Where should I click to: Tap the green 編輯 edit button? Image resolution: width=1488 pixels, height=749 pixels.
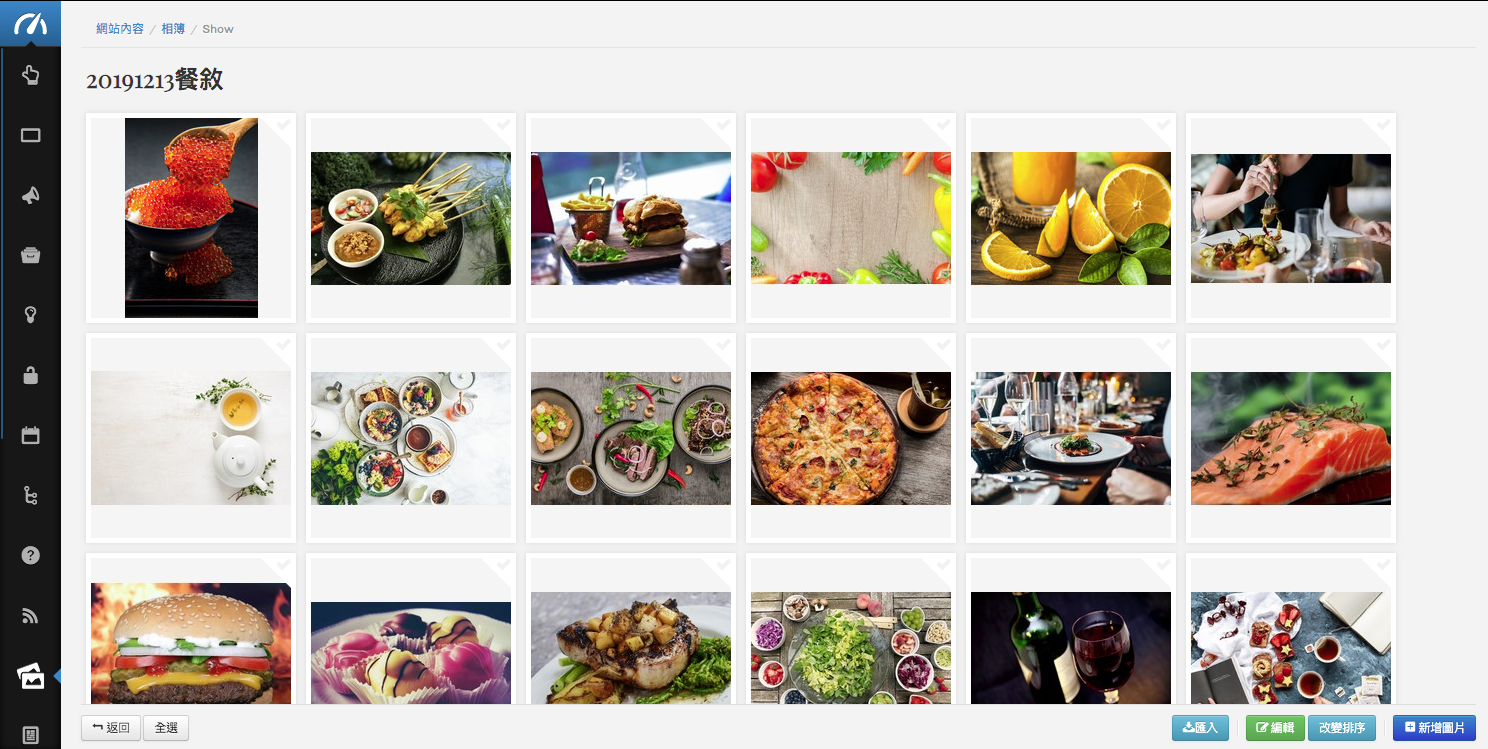(1275, 728)
